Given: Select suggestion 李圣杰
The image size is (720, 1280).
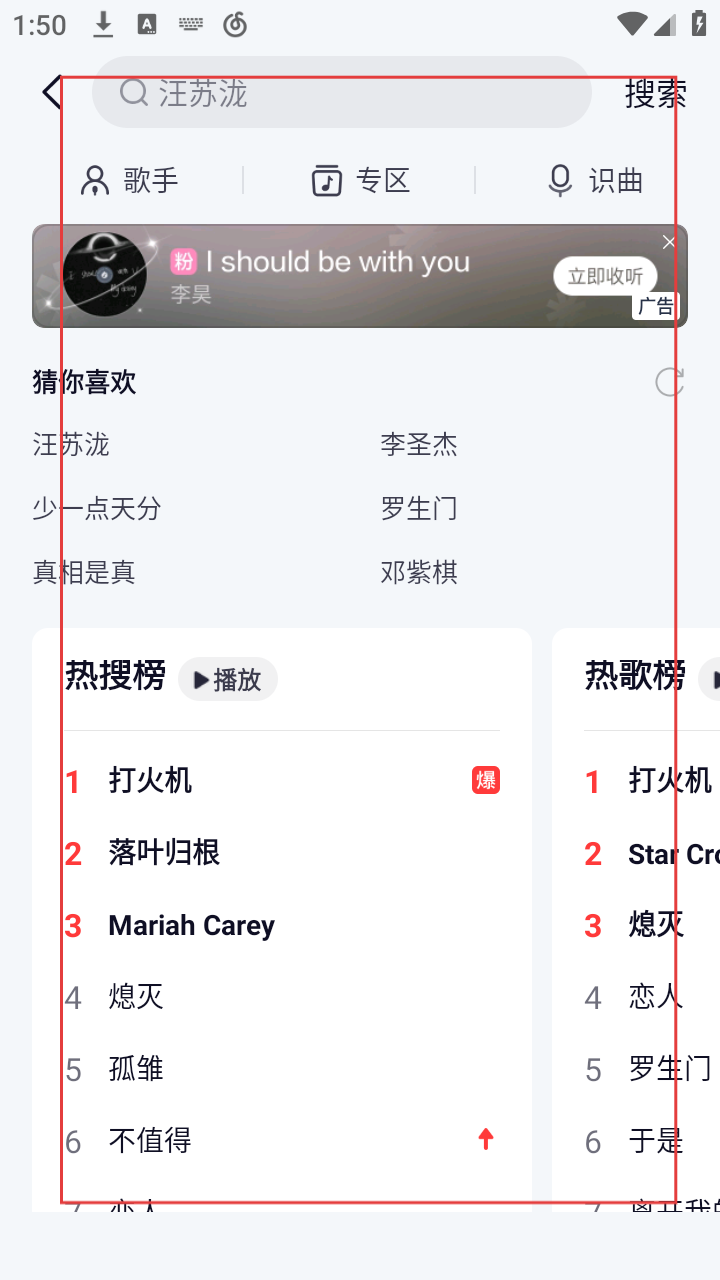Looking at the screenshot, I should (x=419, y=444).
